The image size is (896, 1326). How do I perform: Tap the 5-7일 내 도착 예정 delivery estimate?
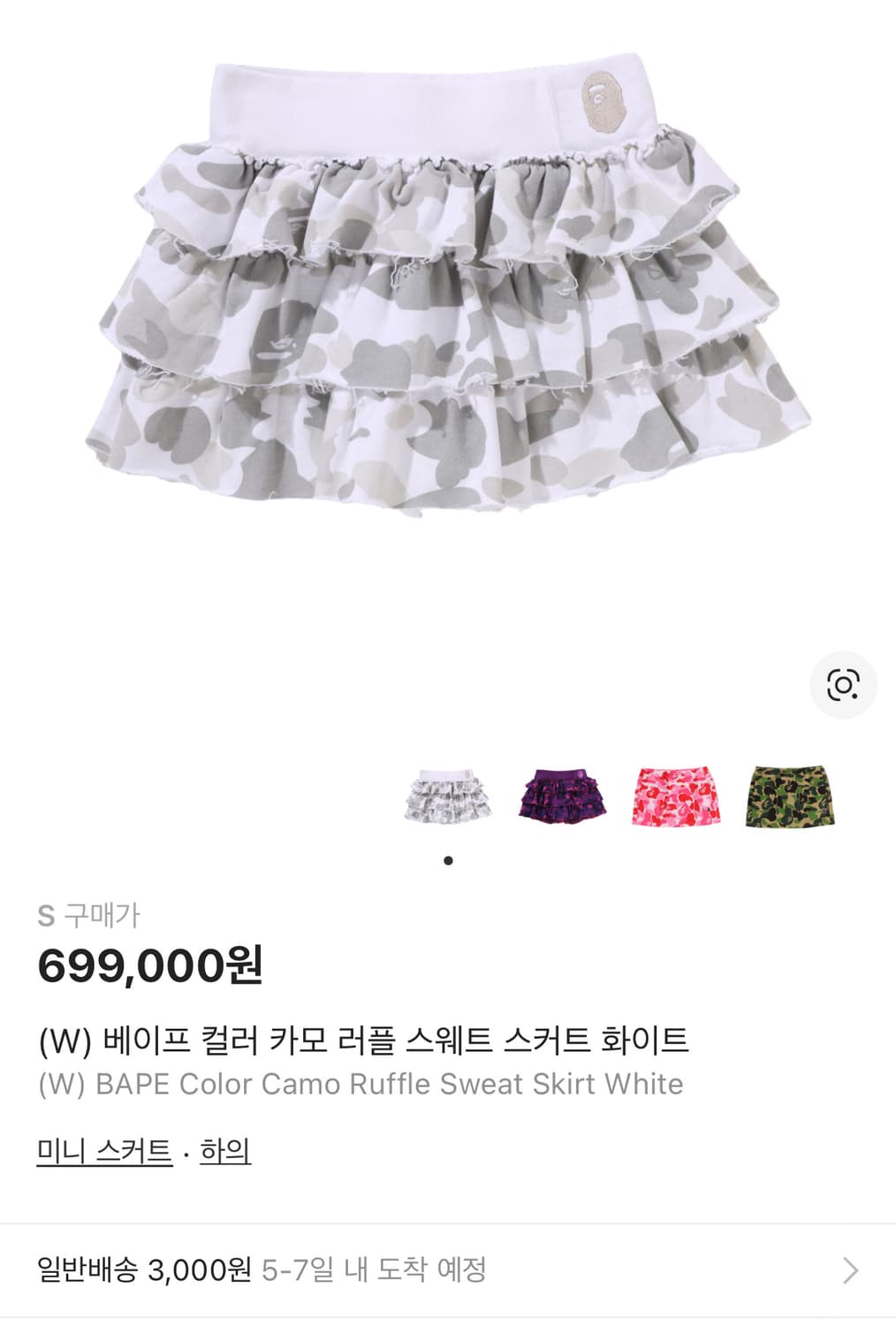click(x=371, y=1269)
